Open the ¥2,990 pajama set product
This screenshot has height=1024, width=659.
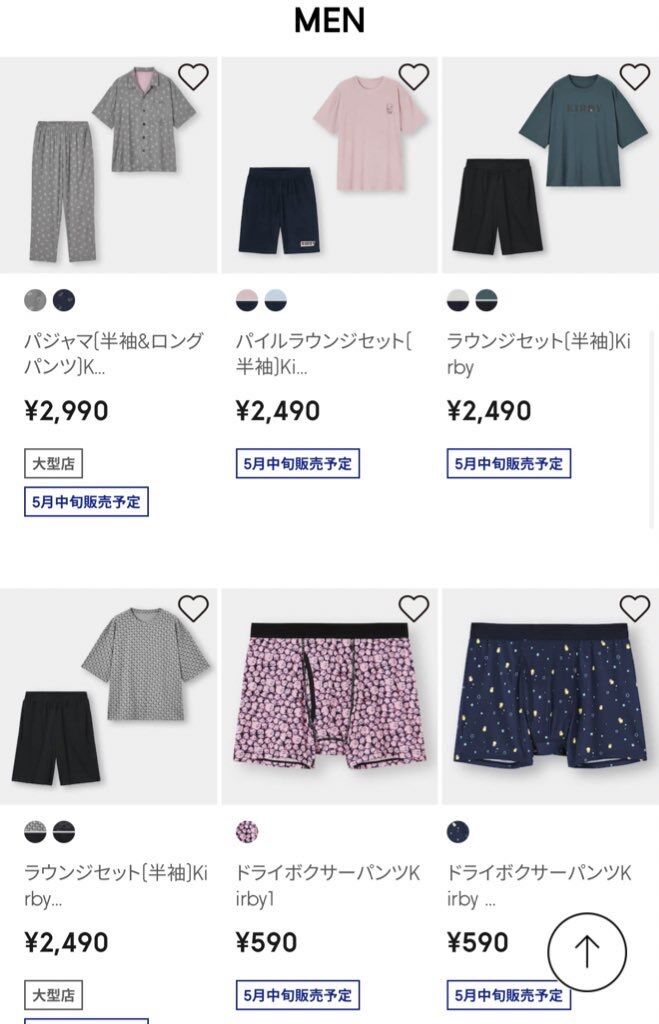pos(108,165)
